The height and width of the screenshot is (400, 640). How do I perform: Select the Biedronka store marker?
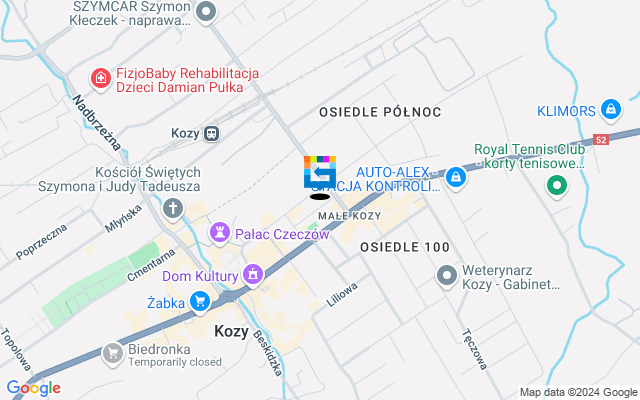coord(113,352)
